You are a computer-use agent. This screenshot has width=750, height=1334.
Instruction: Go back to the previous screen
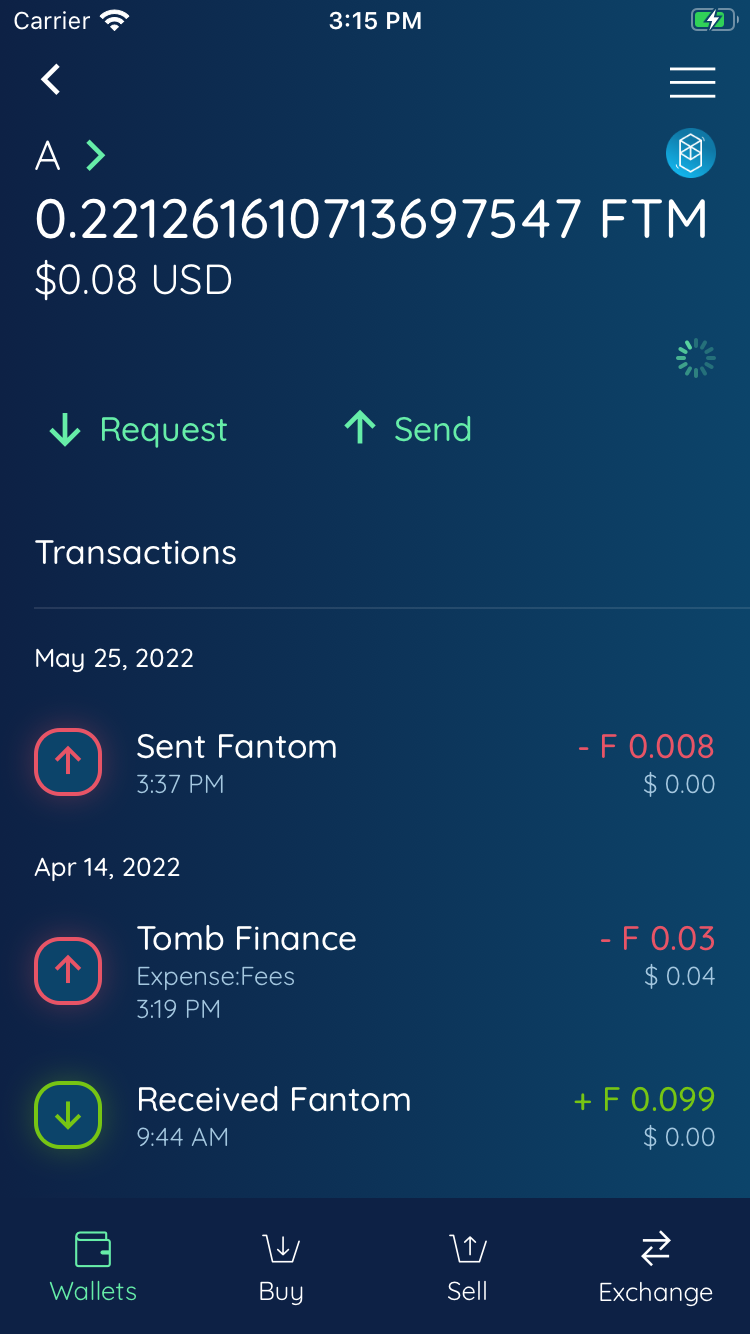coord(51,80)
